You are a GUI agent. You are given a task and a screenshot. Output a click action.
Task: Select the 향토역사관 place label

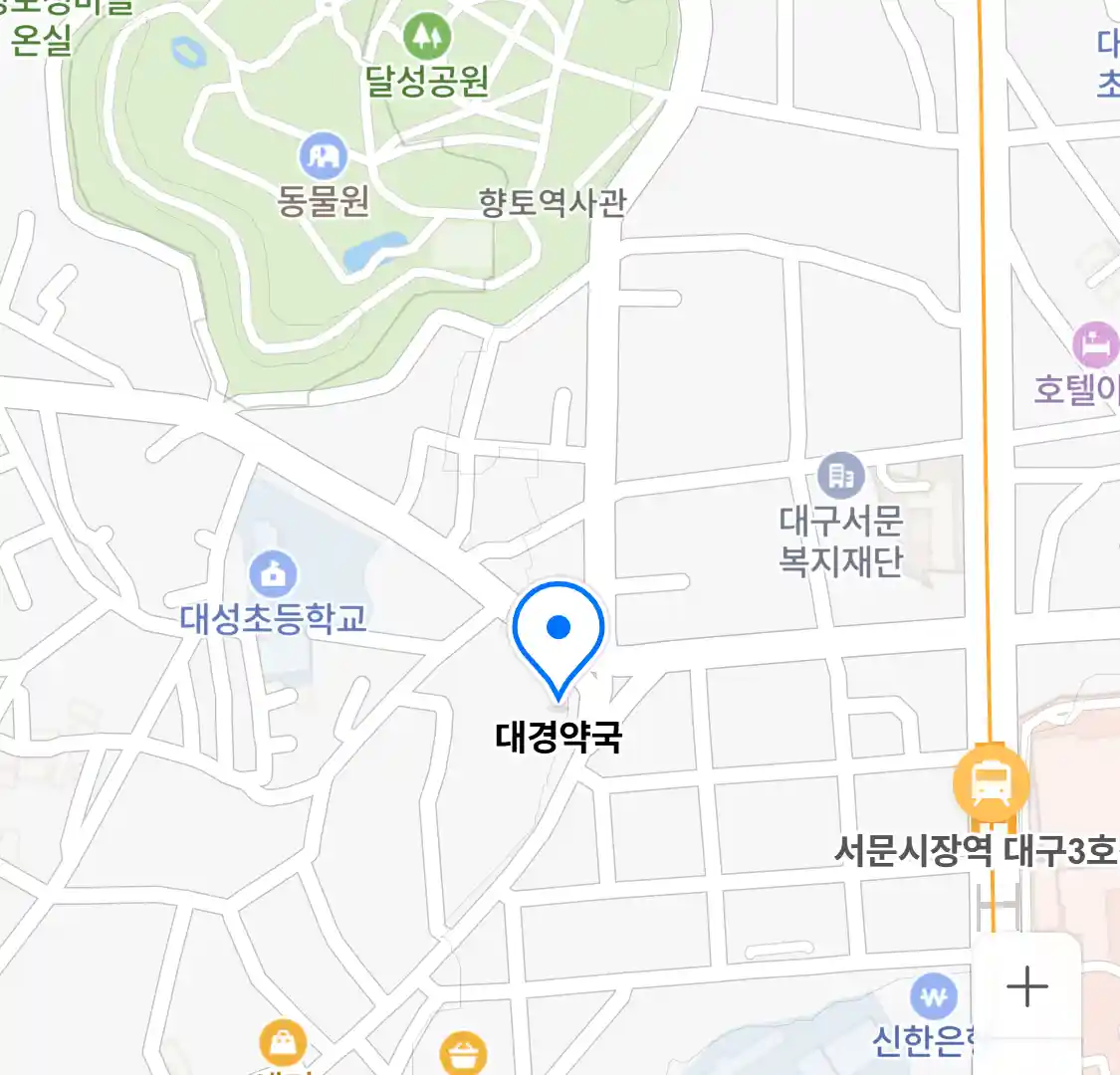click(553, 202)
